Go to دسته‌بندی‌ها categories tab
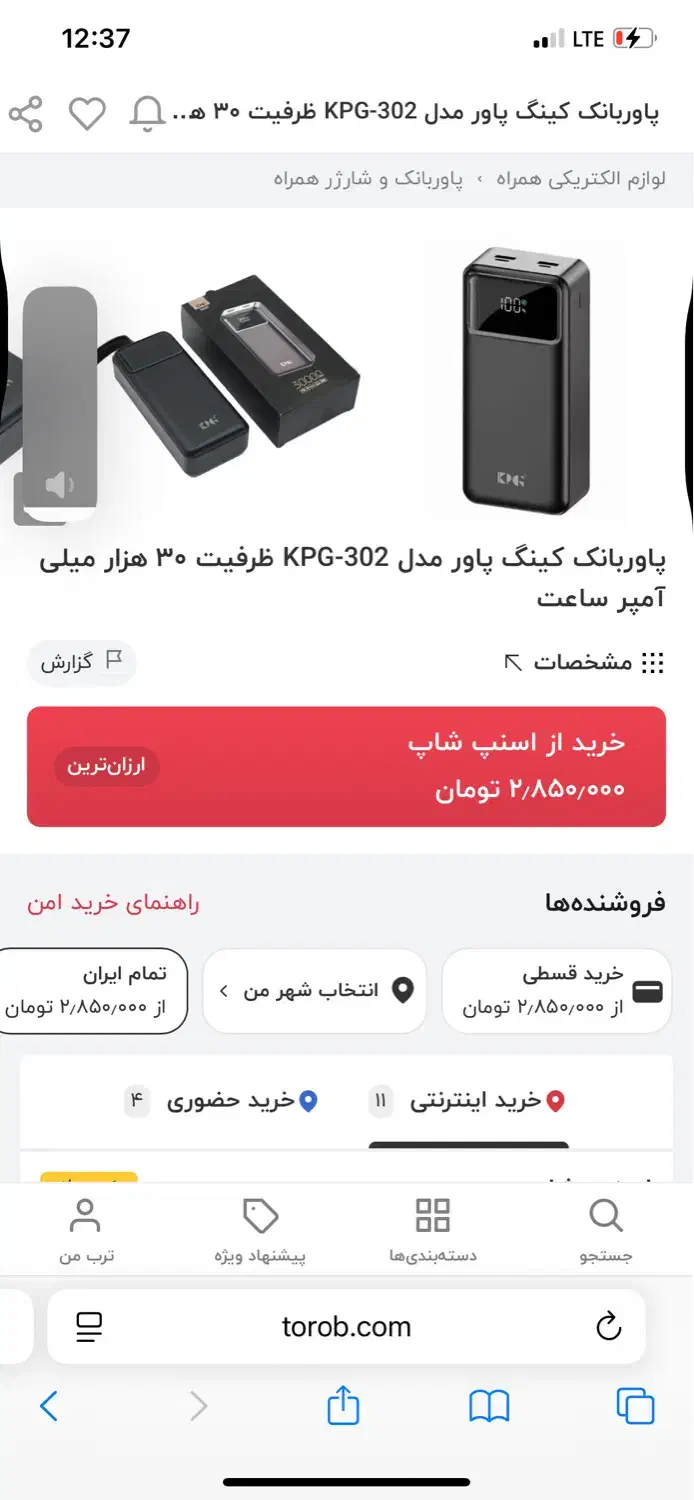The width and height of the screenshot is (694, 1500). pyautogui.click(x=433, y=1231)
